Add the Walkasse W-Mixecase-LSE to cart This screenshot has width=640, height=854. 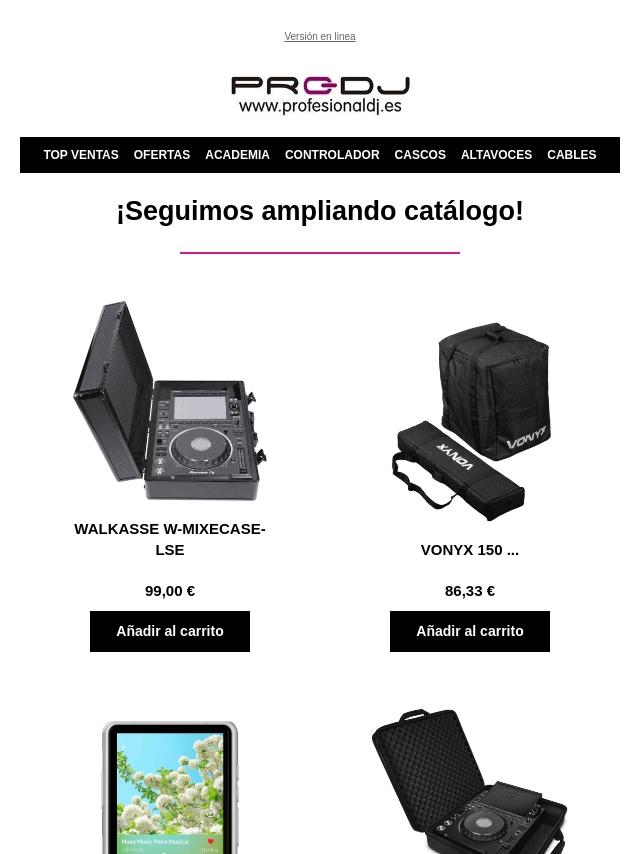coord(170,631)
